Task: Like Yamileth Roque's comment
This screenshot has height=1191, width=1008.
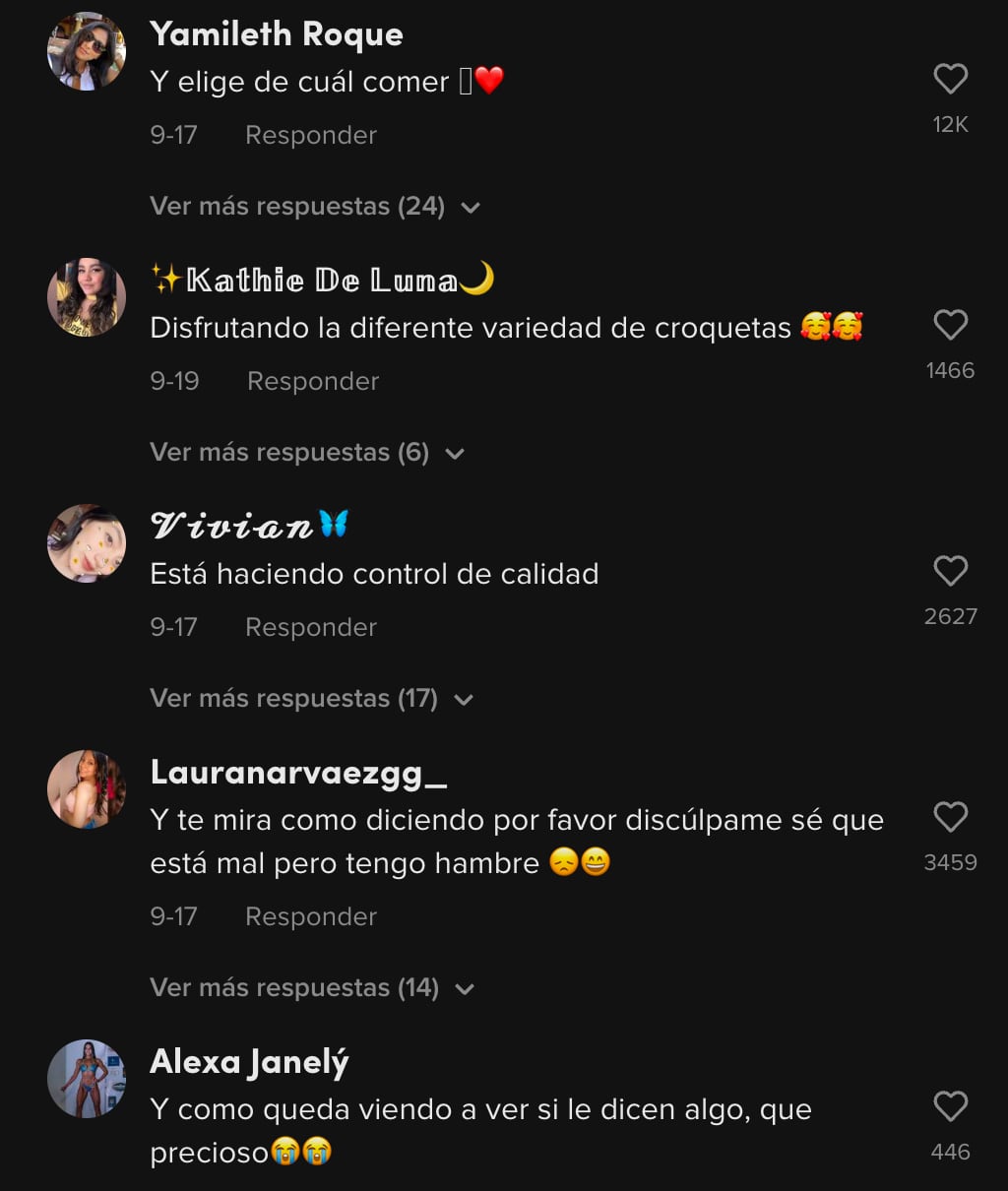Action: click(950, 80)
